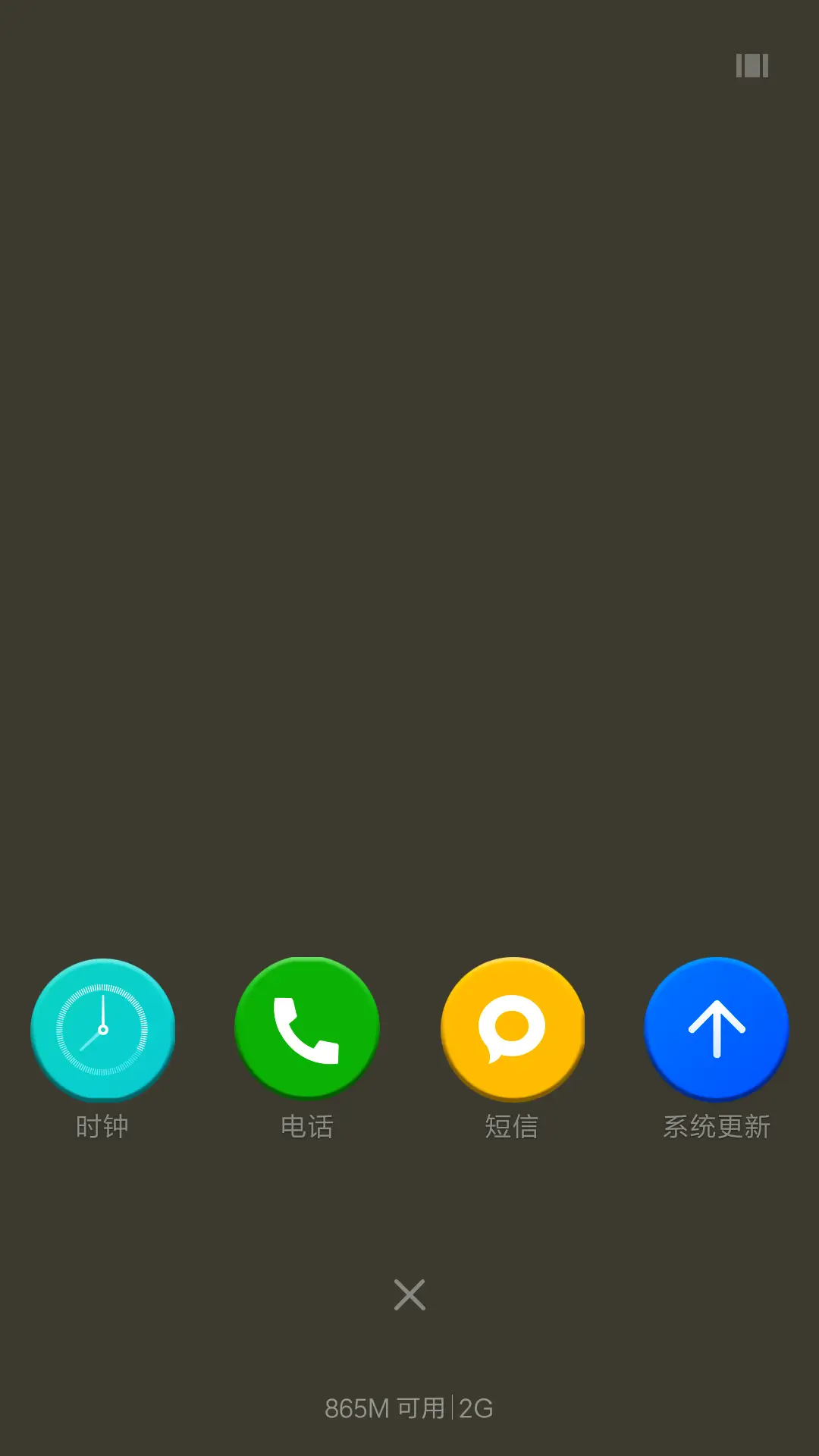Open the 短信 messaging app
819x1456 pixels.
pos(512,1029)
